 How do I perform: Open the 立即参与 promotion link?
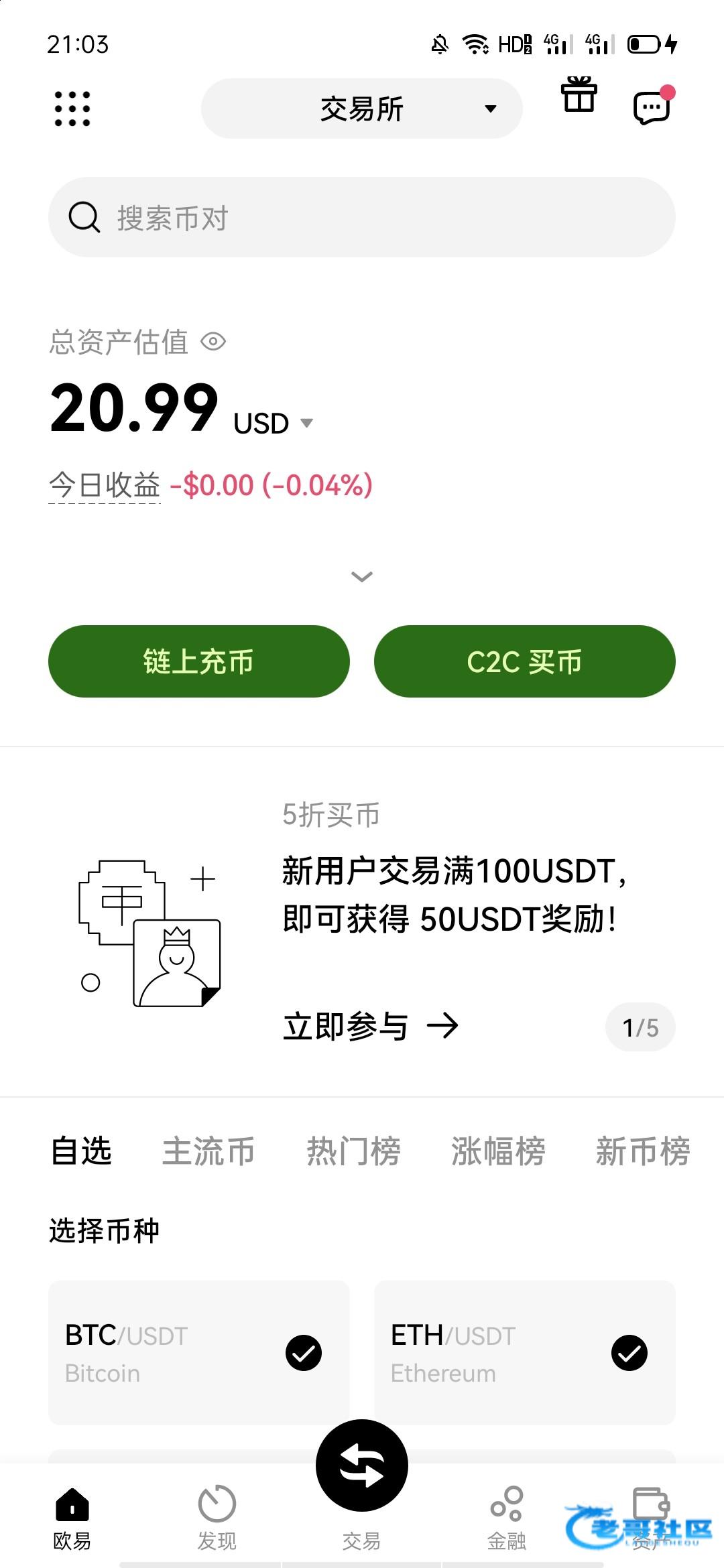pos(371,1026)
